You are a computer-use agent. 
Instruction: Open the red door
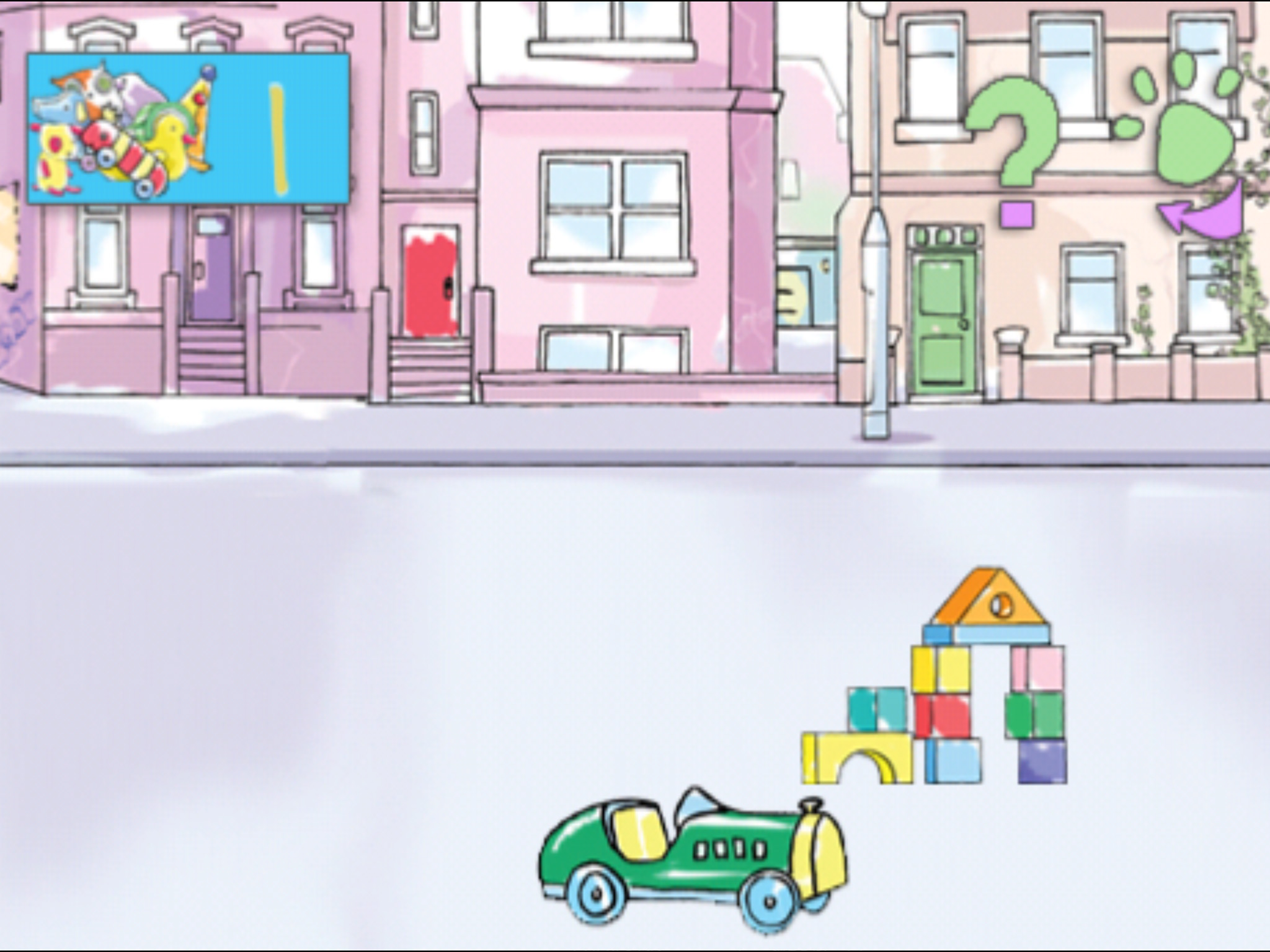pyautogui.click(x=431, y=282)
